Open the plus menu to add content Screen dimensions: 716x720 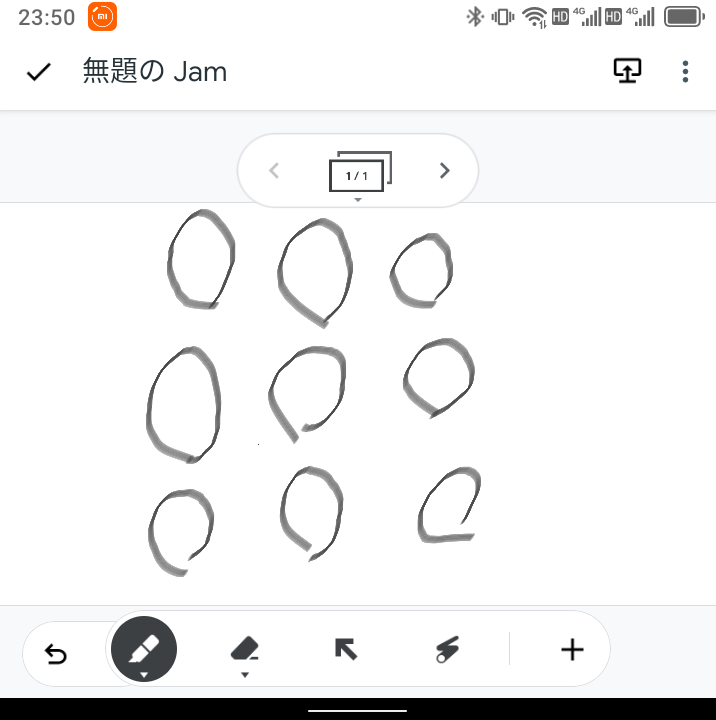click(571, 650)
